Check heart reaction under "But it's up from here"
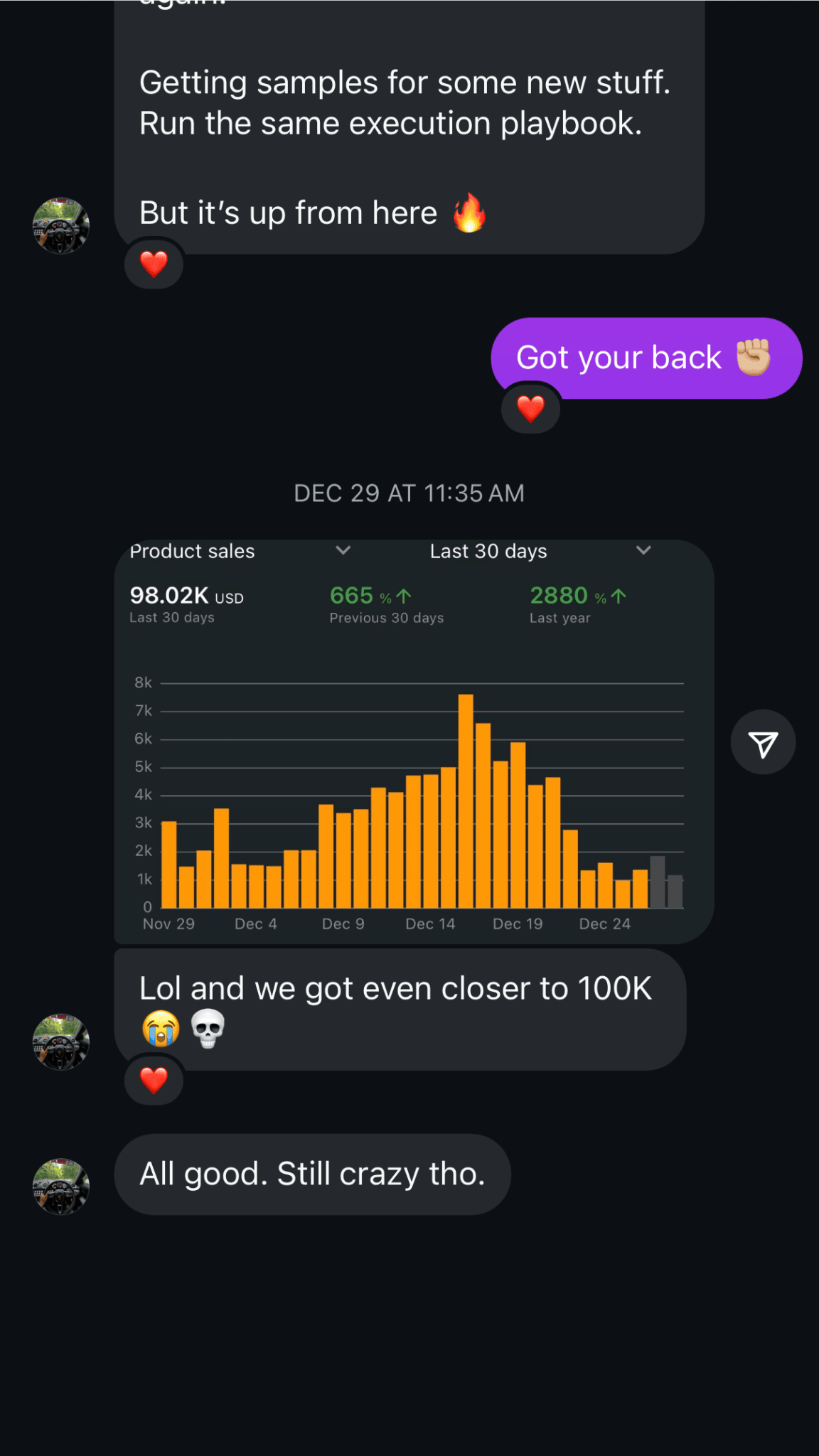Screen dimensions: 819x1456 pos(154,264)
